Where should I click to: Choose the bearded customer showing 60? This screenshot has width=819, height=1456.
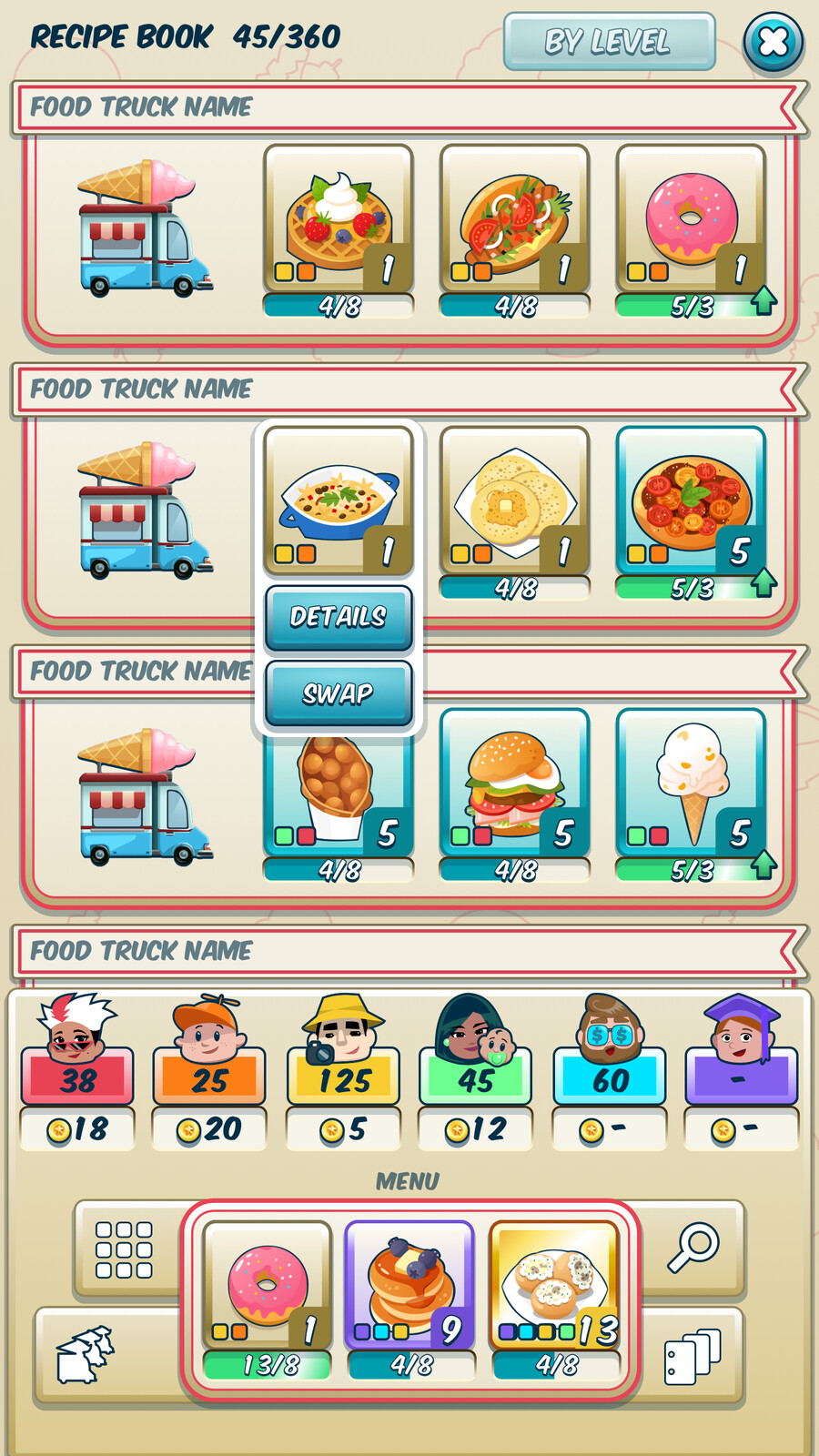tap(609, 1056)
